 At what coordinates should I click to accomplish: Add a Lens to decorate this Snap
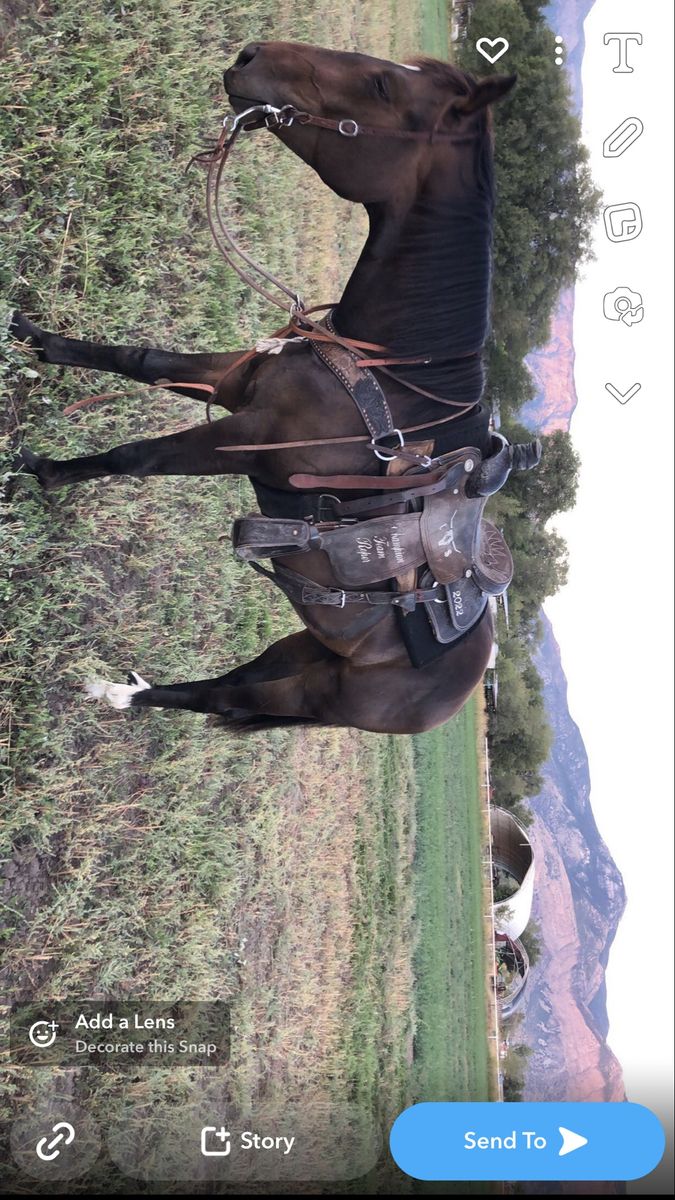coord(120,1033)
